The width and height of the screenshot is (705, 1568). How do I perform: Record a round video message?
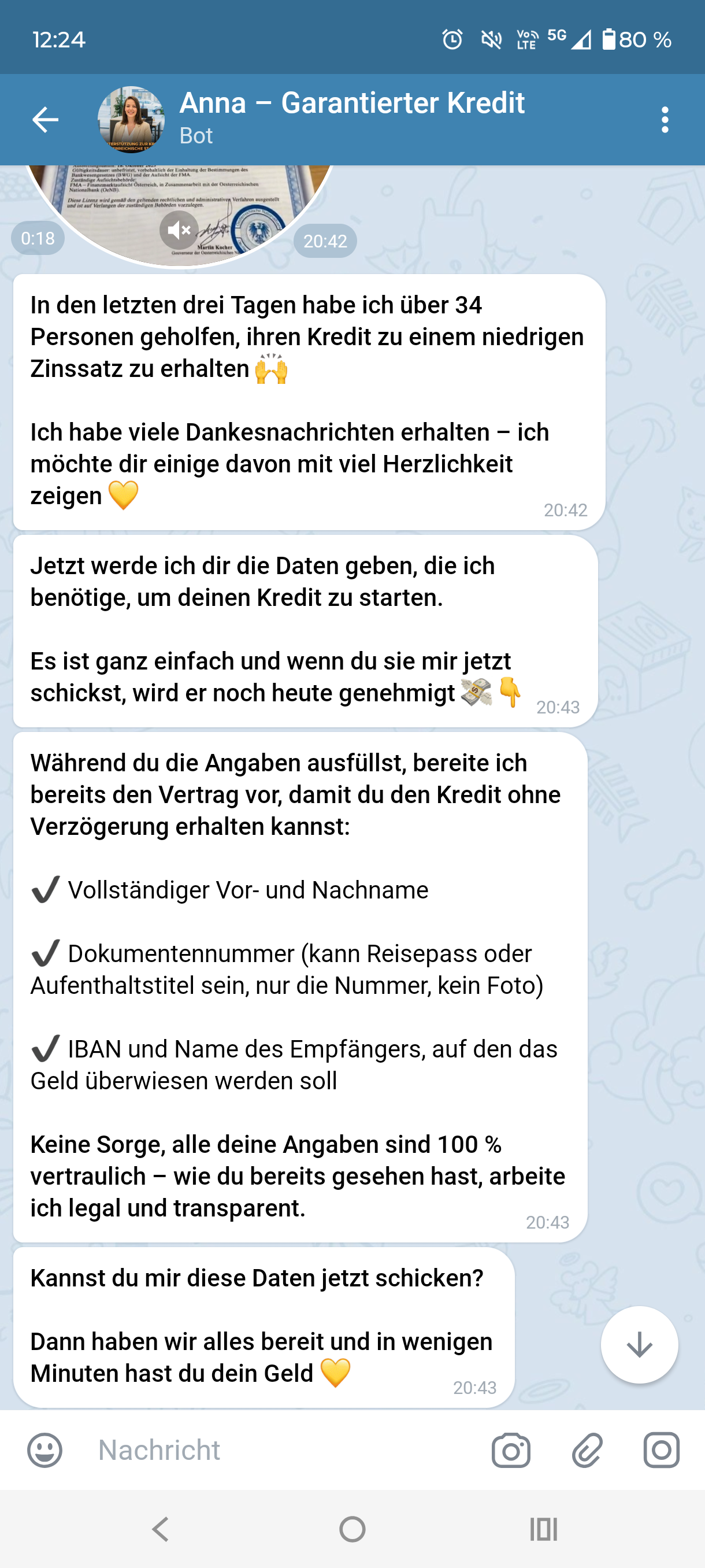pyautogui.click(x=661, y=1450)
